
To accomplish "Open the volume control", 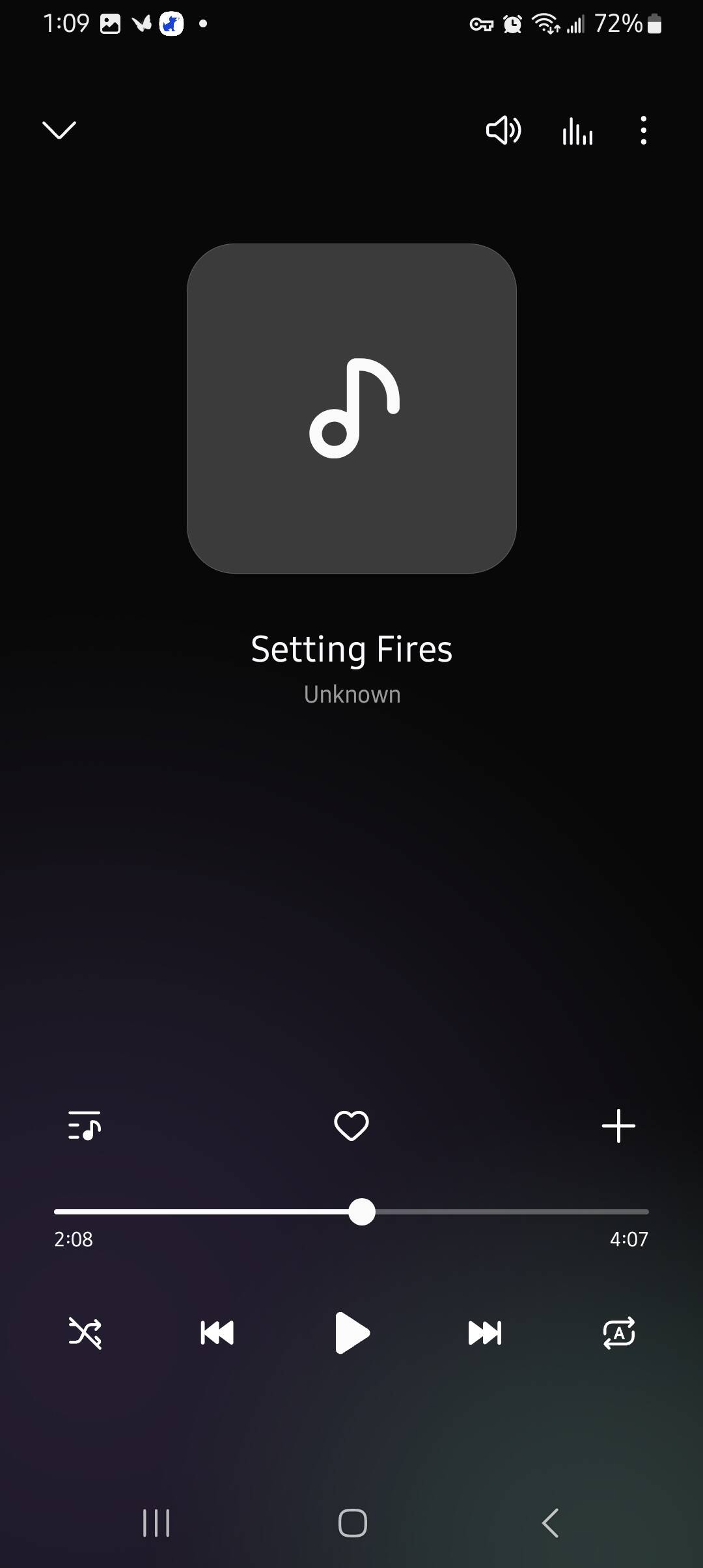I will [503, 130].
